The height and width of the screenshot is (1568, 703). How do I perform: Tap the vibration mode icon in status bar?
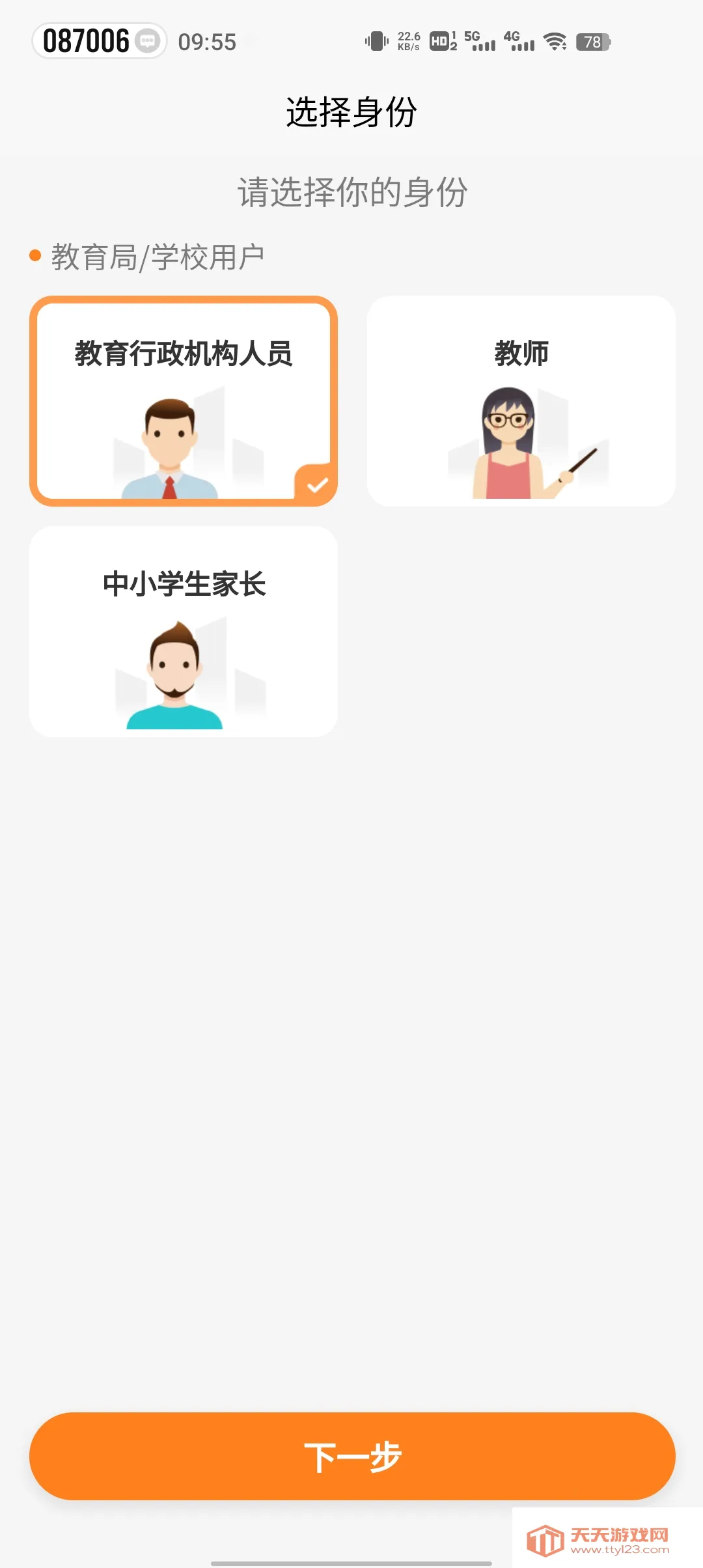point(376,40)
